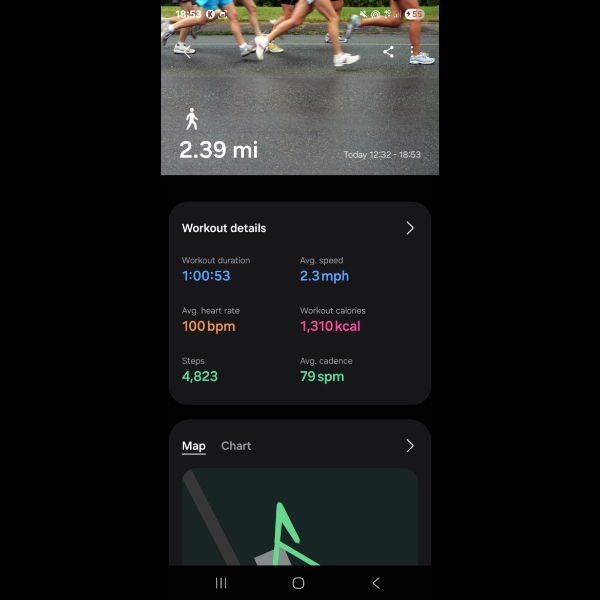Tap the system home button
600x600 pixels.
[298, 583]
